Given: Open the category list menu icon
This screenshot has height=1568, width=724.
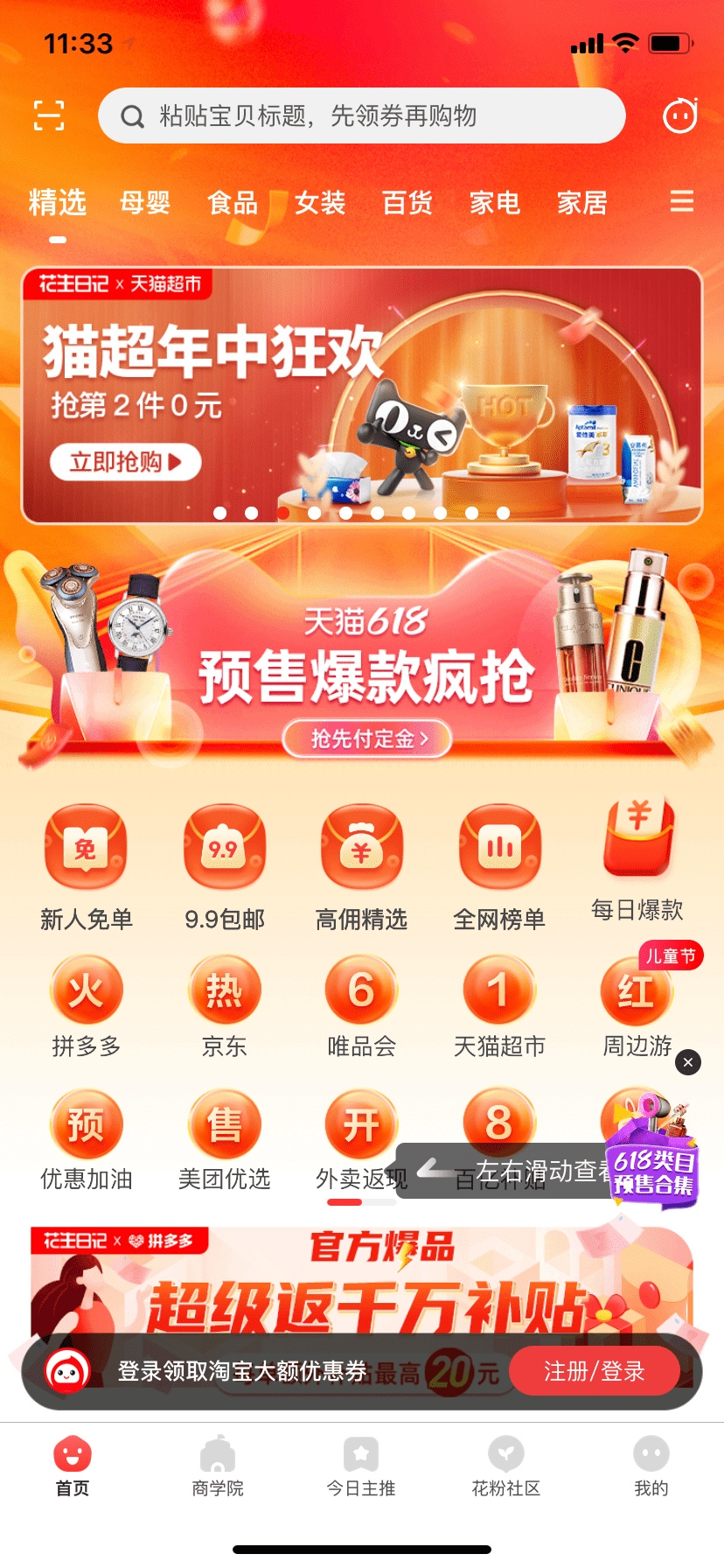Looking at the screenshot, I should 682,201.
